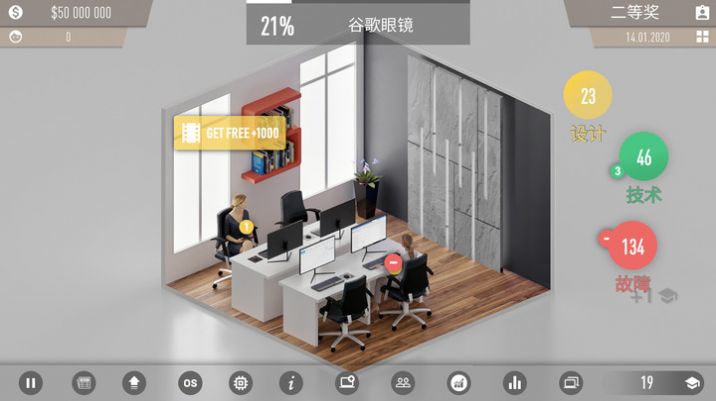Open the graduation cap research points

tap(691, 382)
